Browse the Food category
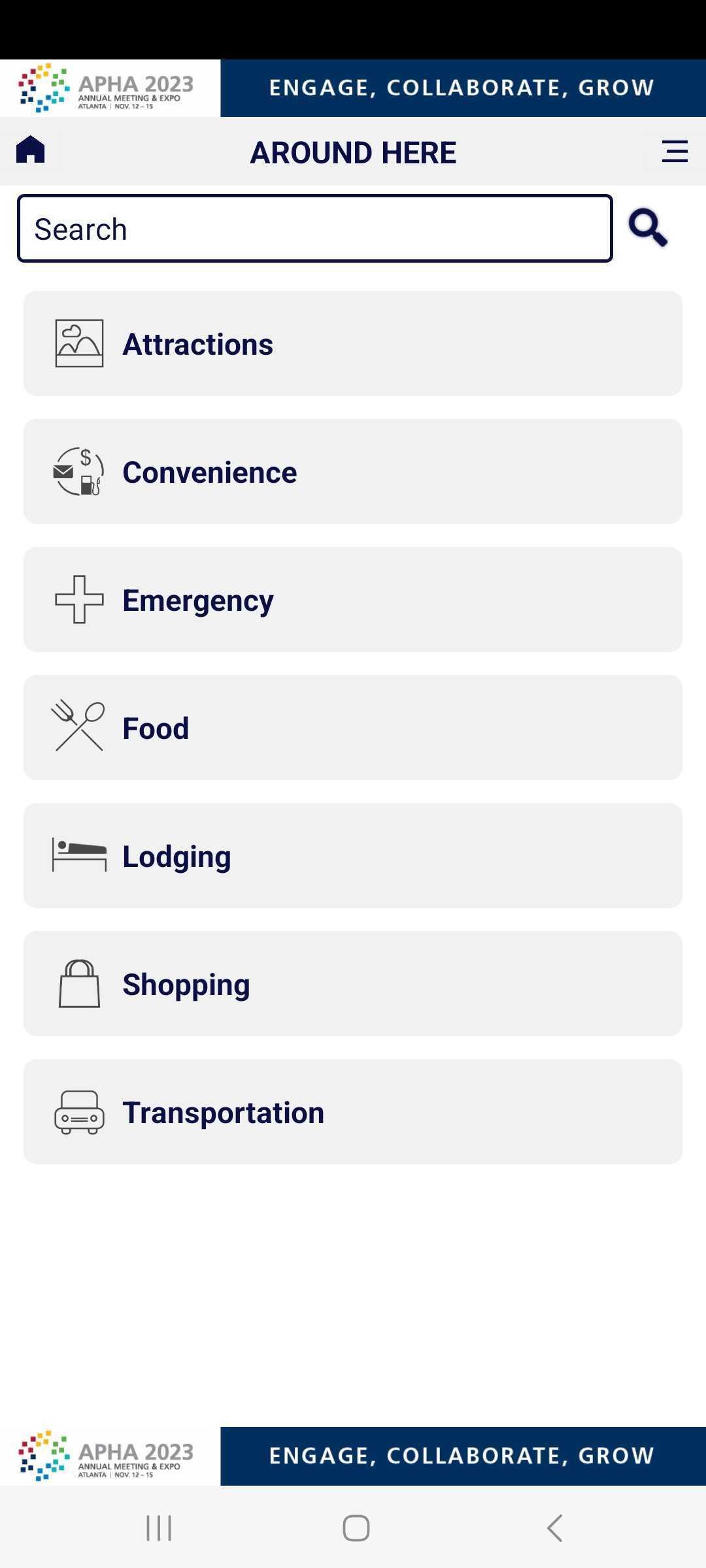This screenshot has width=706, height=1568. tap(353, 728)
